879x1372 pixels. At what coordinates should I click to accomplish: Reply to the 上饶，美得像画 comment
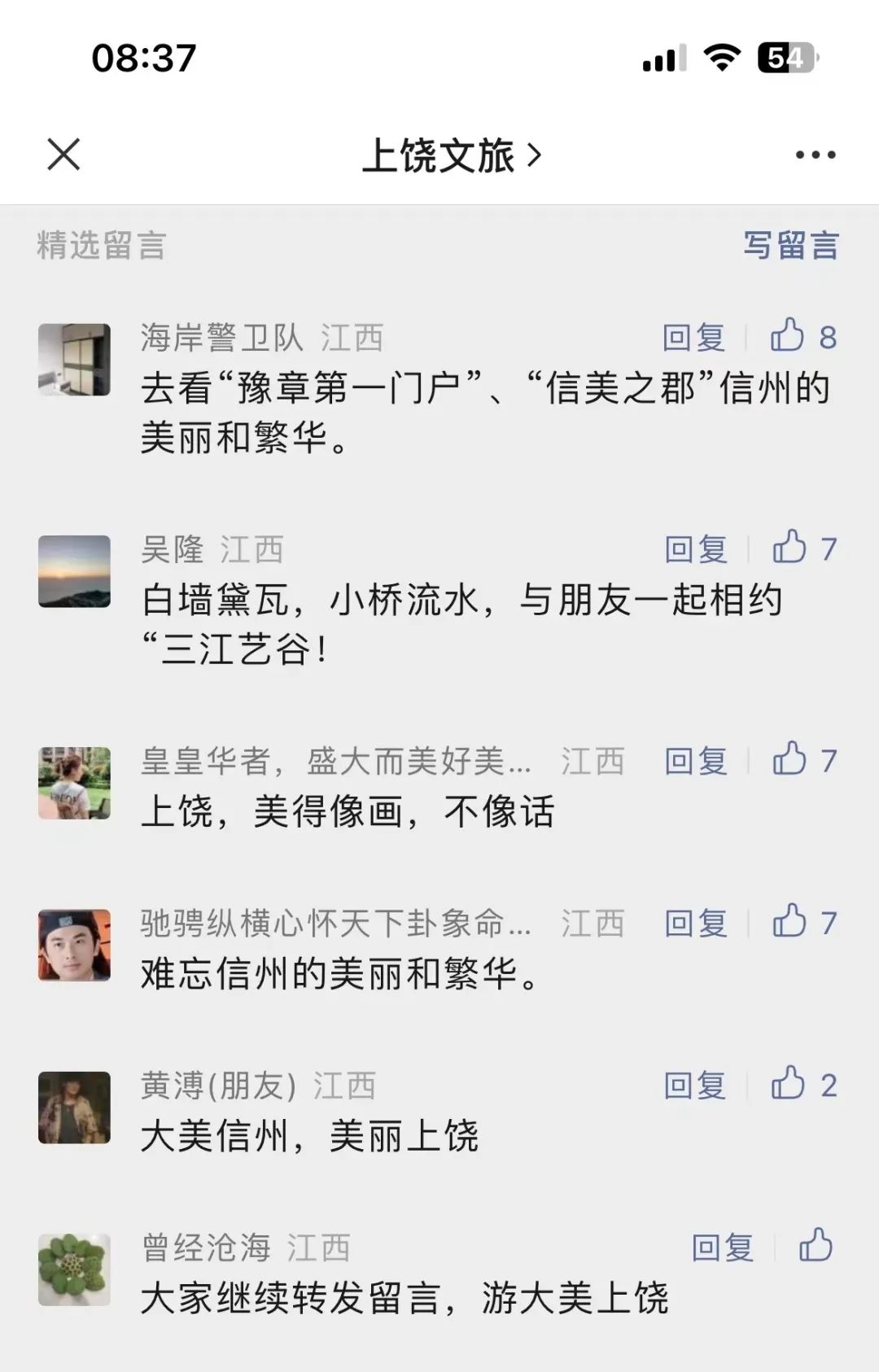696,761
